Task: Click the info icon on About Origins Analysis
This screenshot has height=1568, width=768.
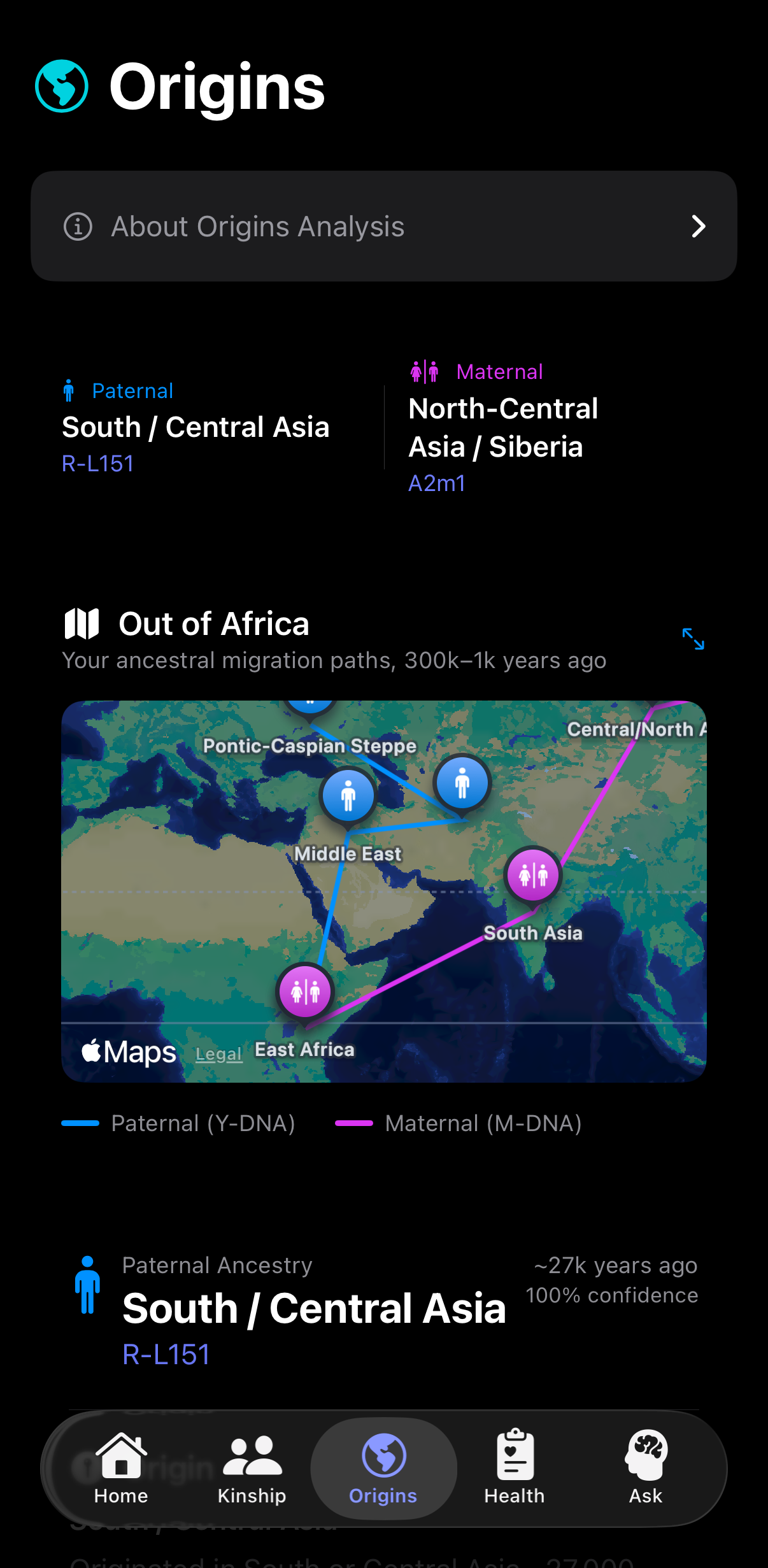Action: (76, 226)
